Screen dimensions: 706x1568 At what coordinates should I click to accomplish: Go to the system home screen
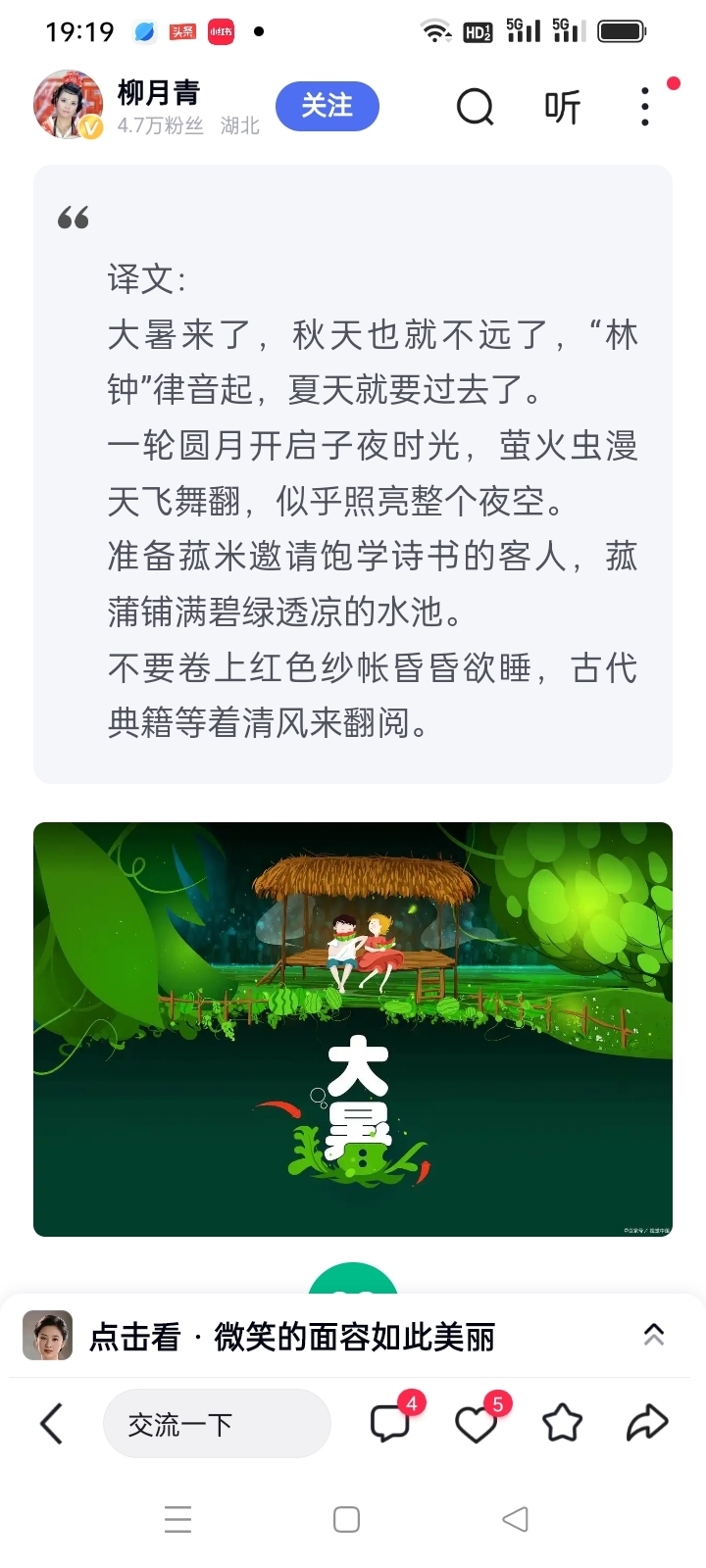point(346,1519)
